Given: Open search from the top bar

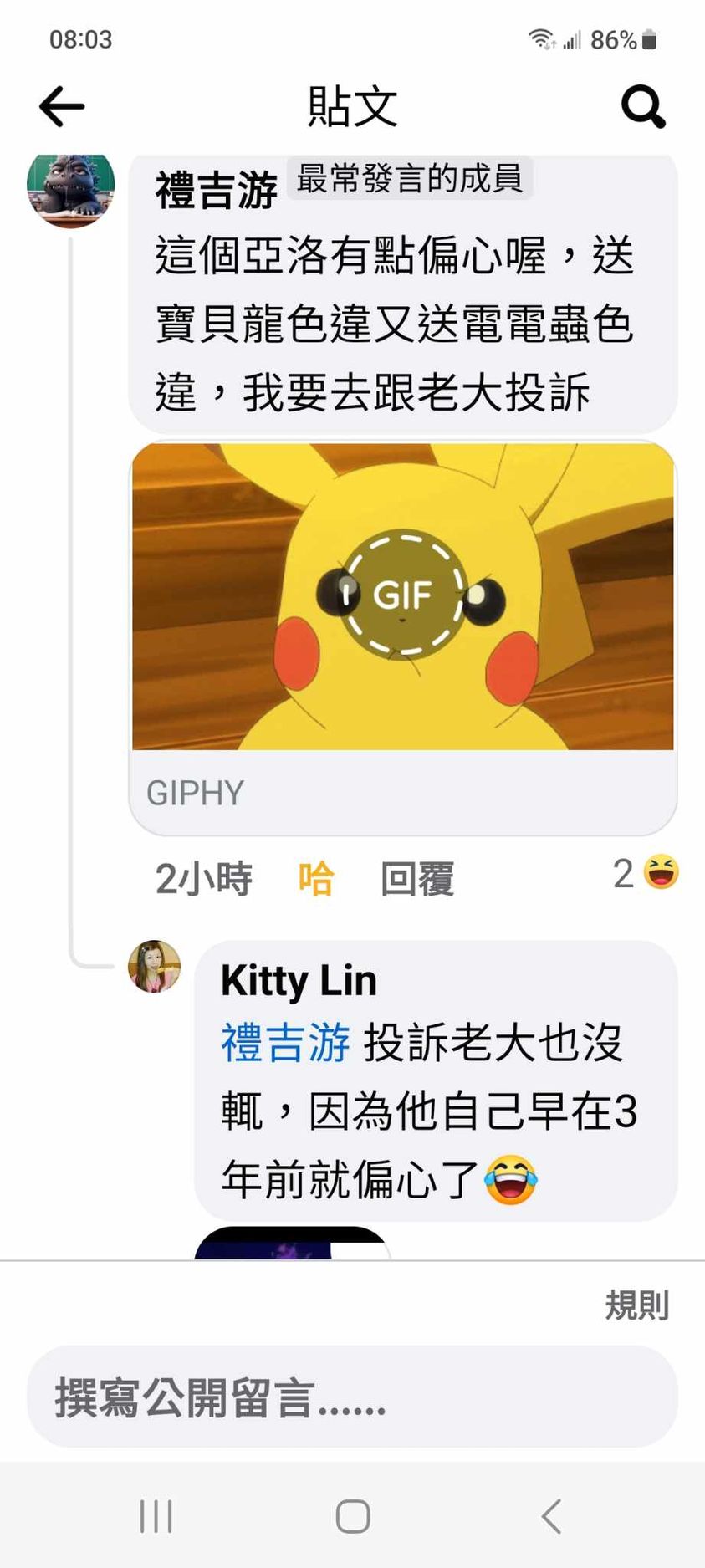Looking at the screenshot, I should (x=642, y=107).
